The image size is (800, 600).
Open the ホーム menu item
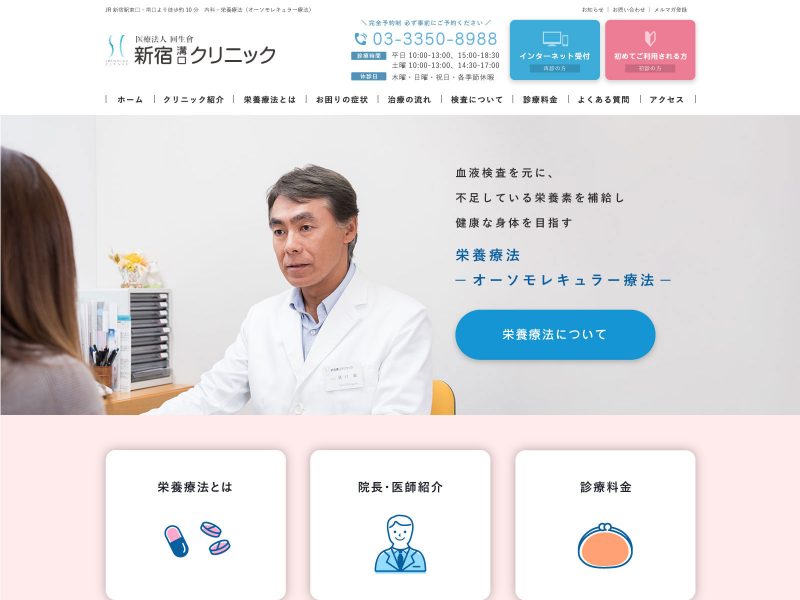(130, 100)
